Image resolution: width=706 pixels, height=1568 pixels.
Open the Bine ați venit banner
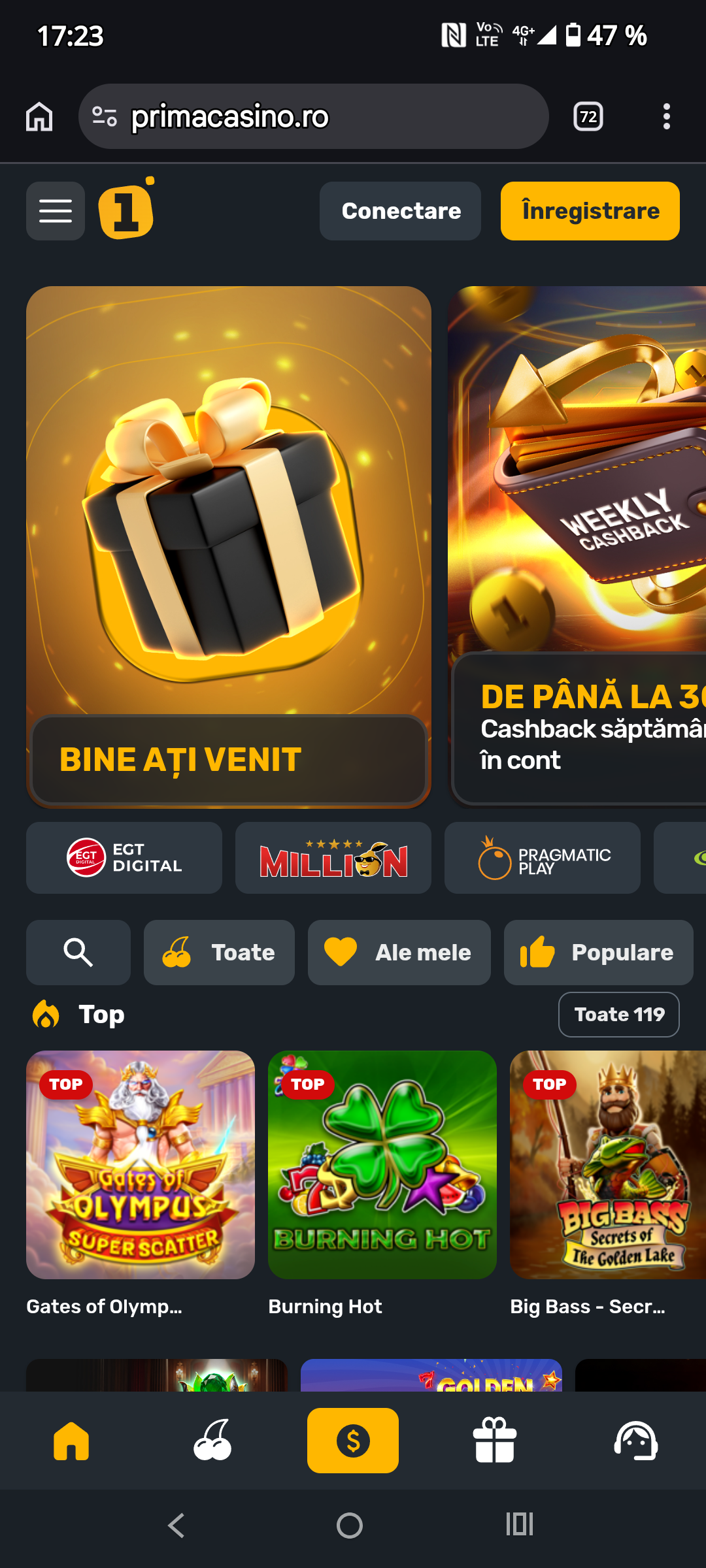[228, 546]
